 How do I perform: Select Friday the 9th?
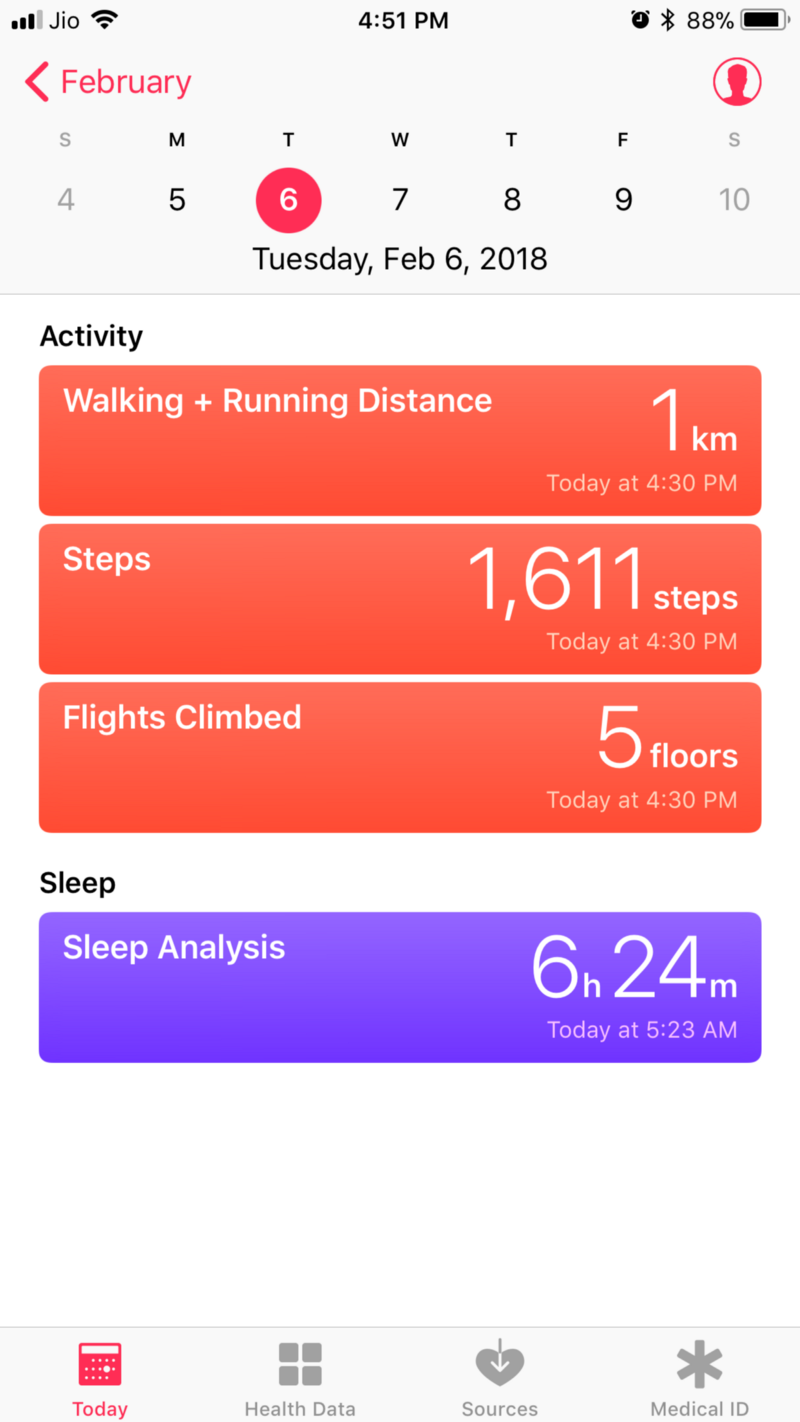[x=623, y=200]
